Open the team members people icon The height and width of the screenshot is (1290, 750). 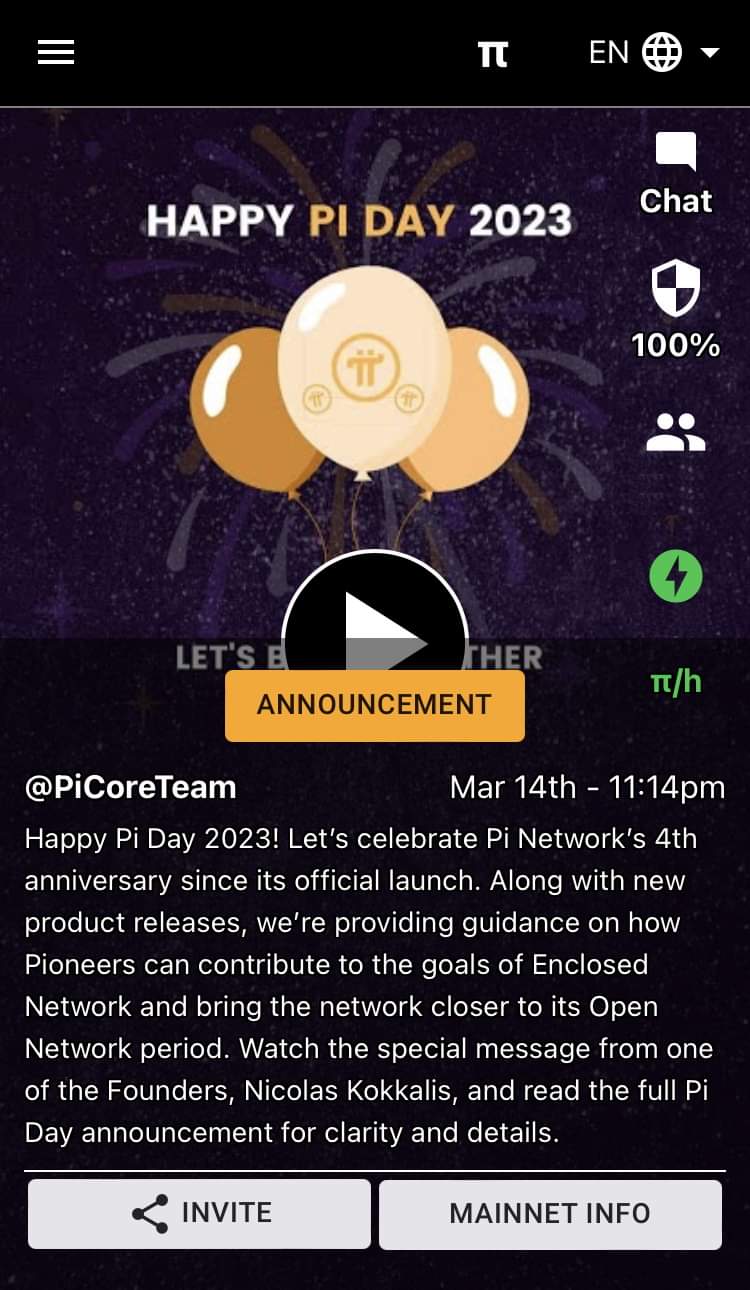(x=676, y=432)
